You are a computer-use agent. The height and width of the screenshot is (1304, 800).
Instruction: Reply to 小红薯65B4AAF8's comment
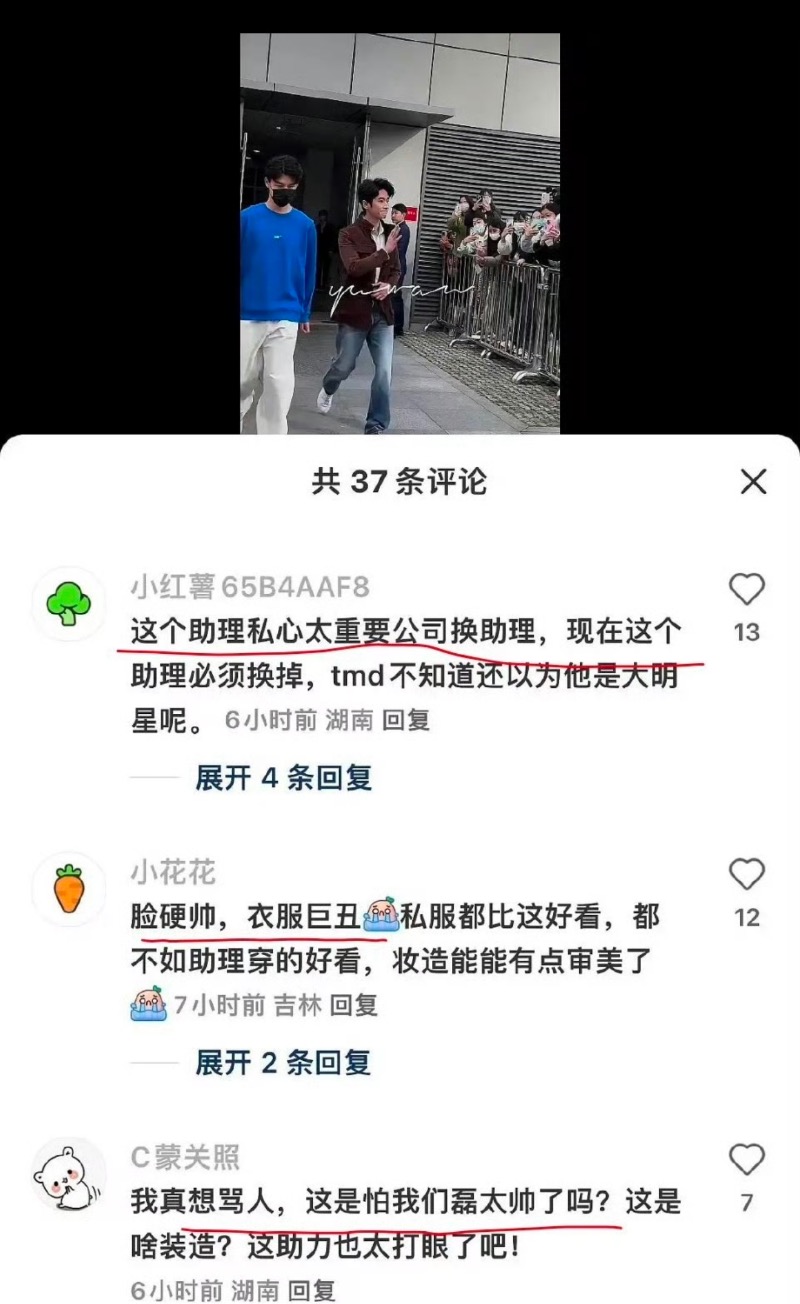click(x=407, y=720)
